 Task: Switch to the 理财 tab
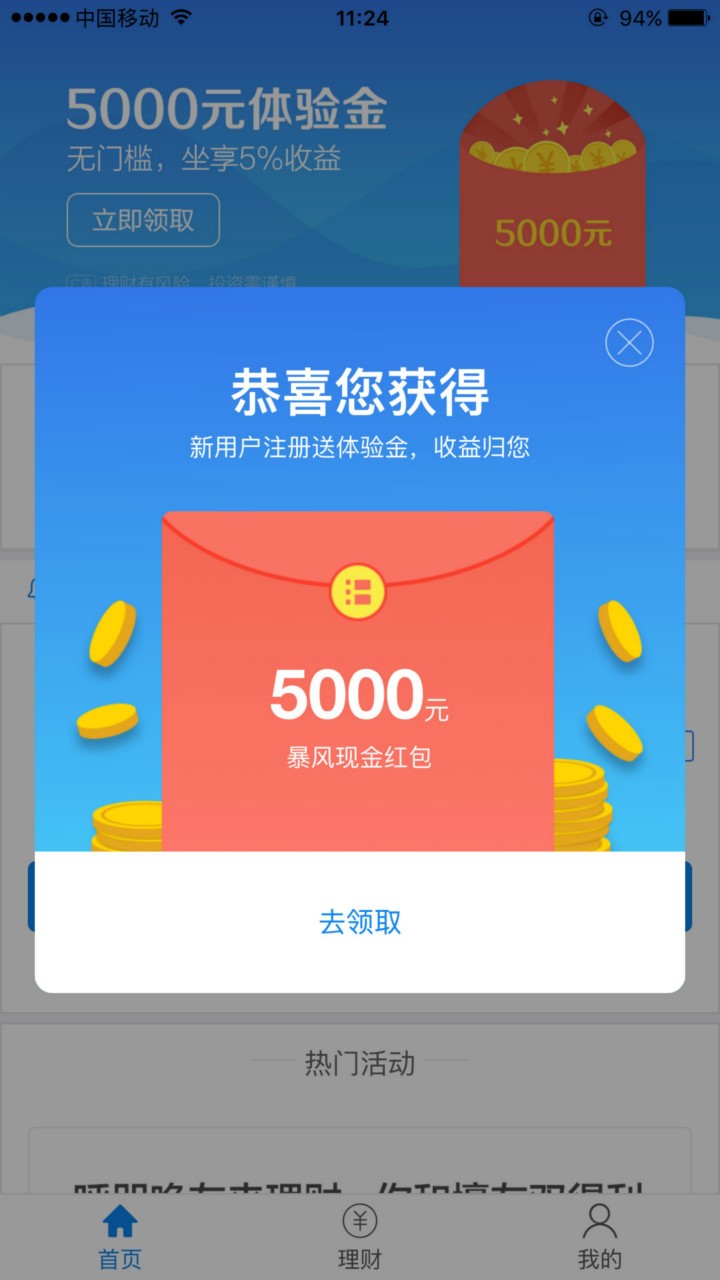coord(360,1236)
